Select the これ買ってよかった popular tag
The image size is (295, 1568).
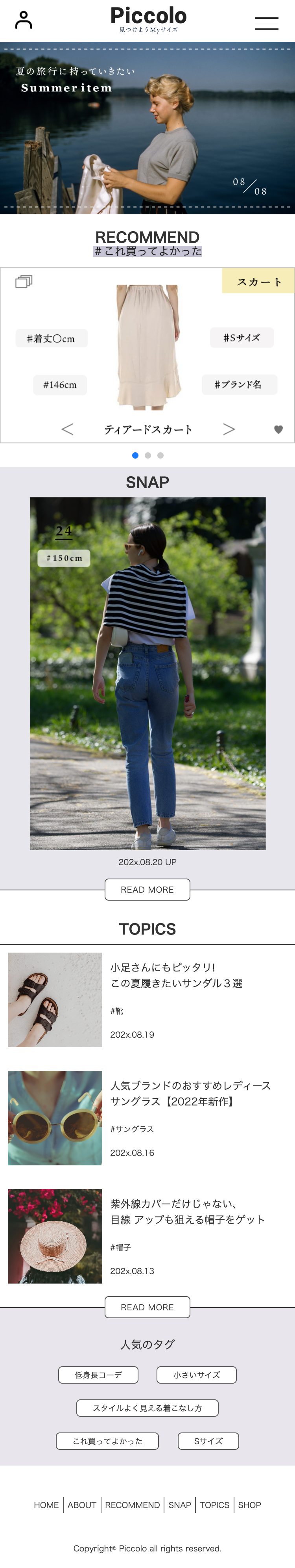pos(108,1441)
